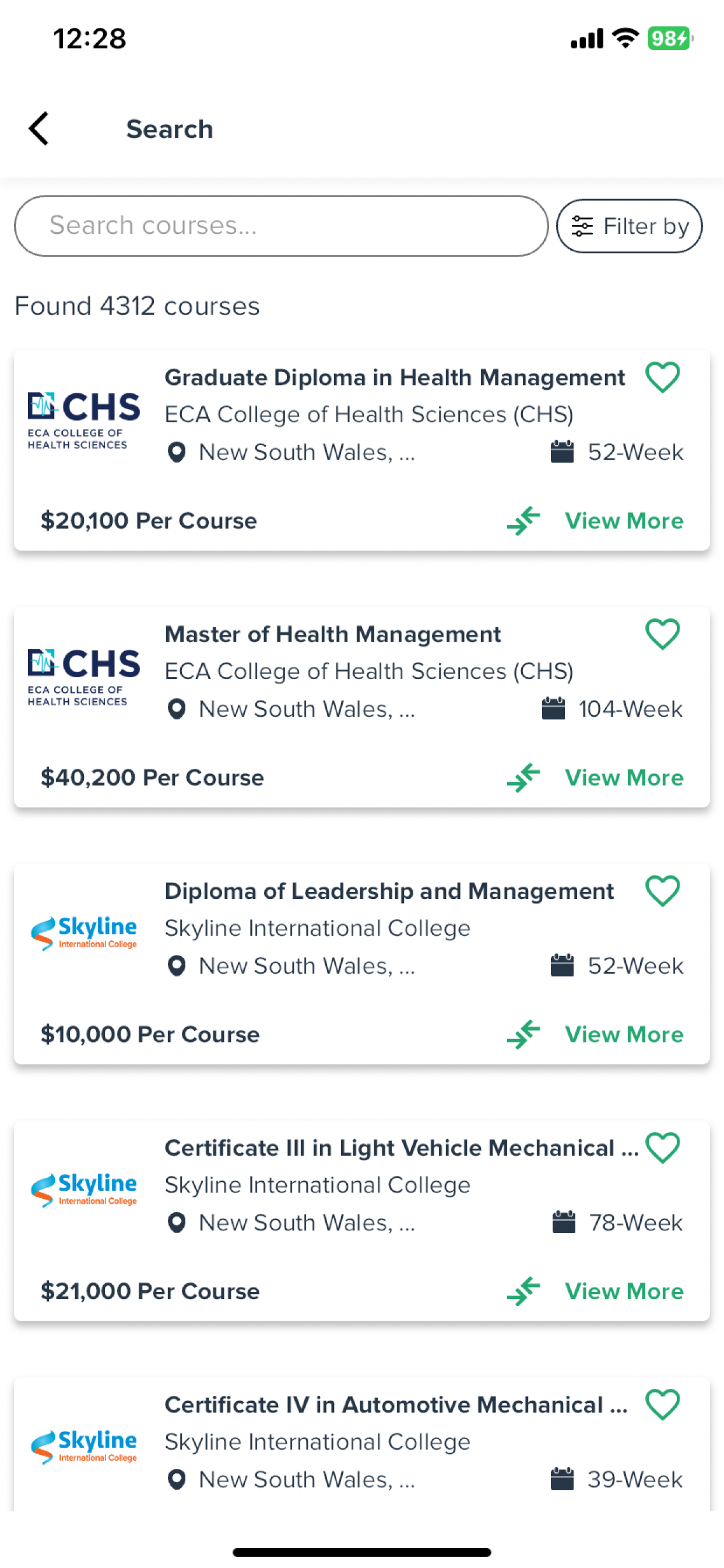
Task: Tap the calendar icon showing 52-Week duration
Action: pyautogui.click(x=563, y=452)
